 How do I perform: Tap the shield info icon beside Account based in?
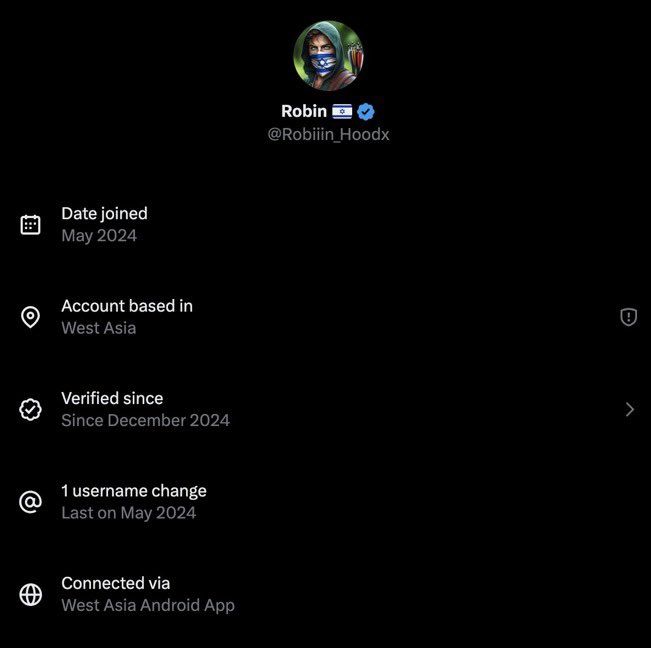pyautogui.click(x=628, y=317)
